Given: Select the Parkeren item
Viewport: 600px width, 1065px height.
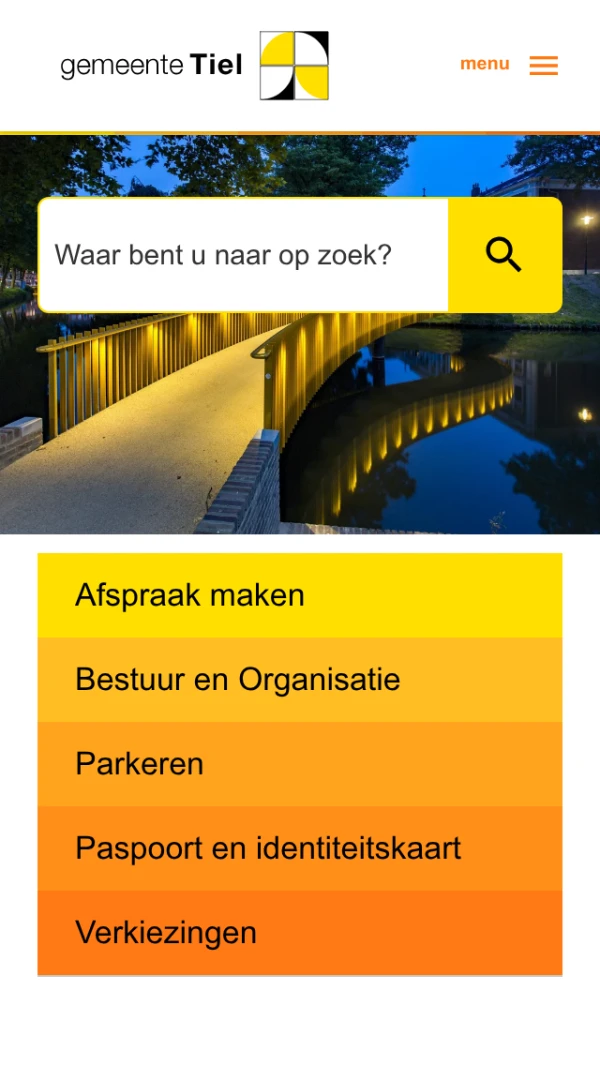Looking at the screenshot, I should [299, 764].
